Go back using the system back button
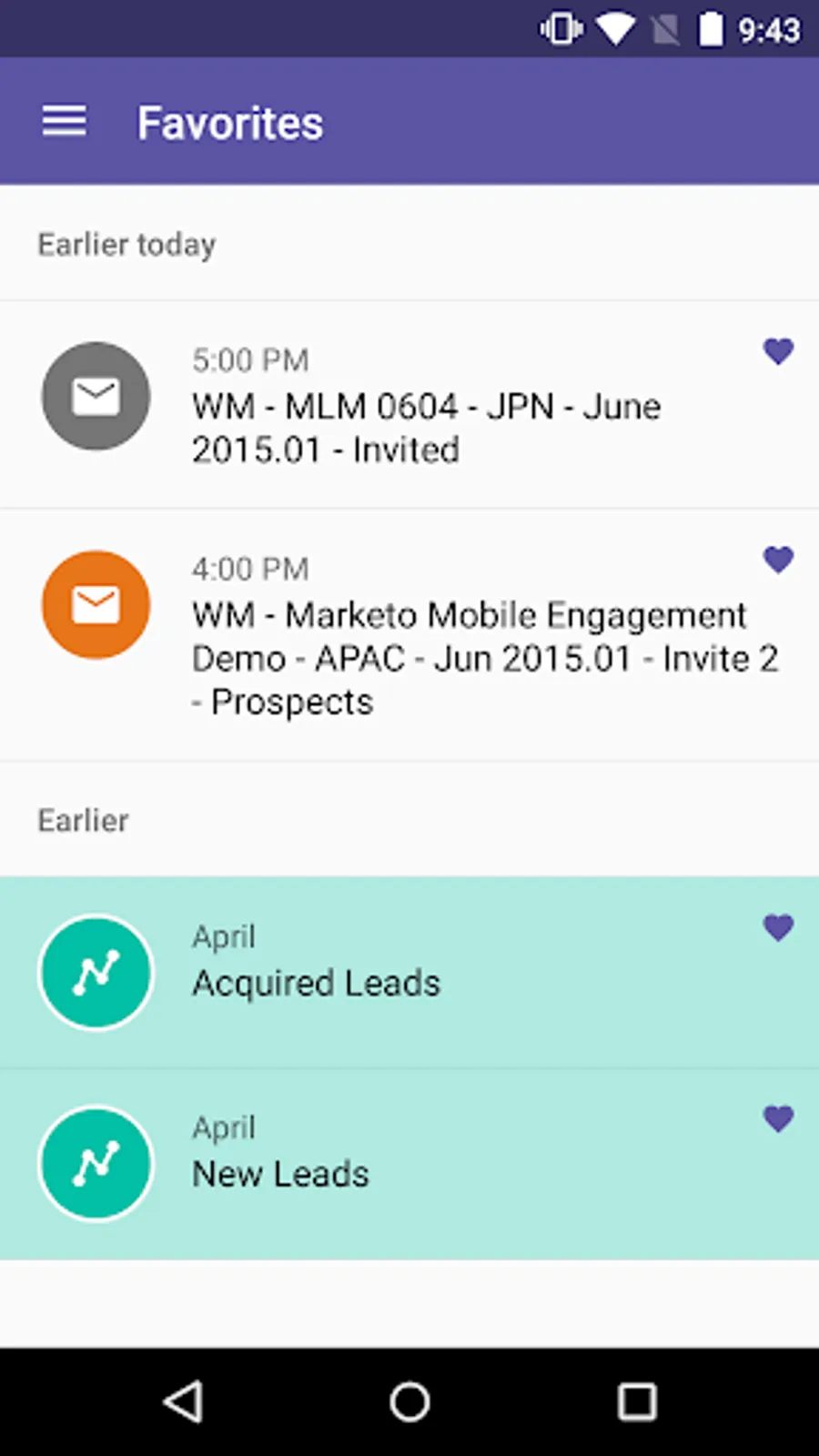This screenshot has height=1456, width=819. tap(183, 1401)
